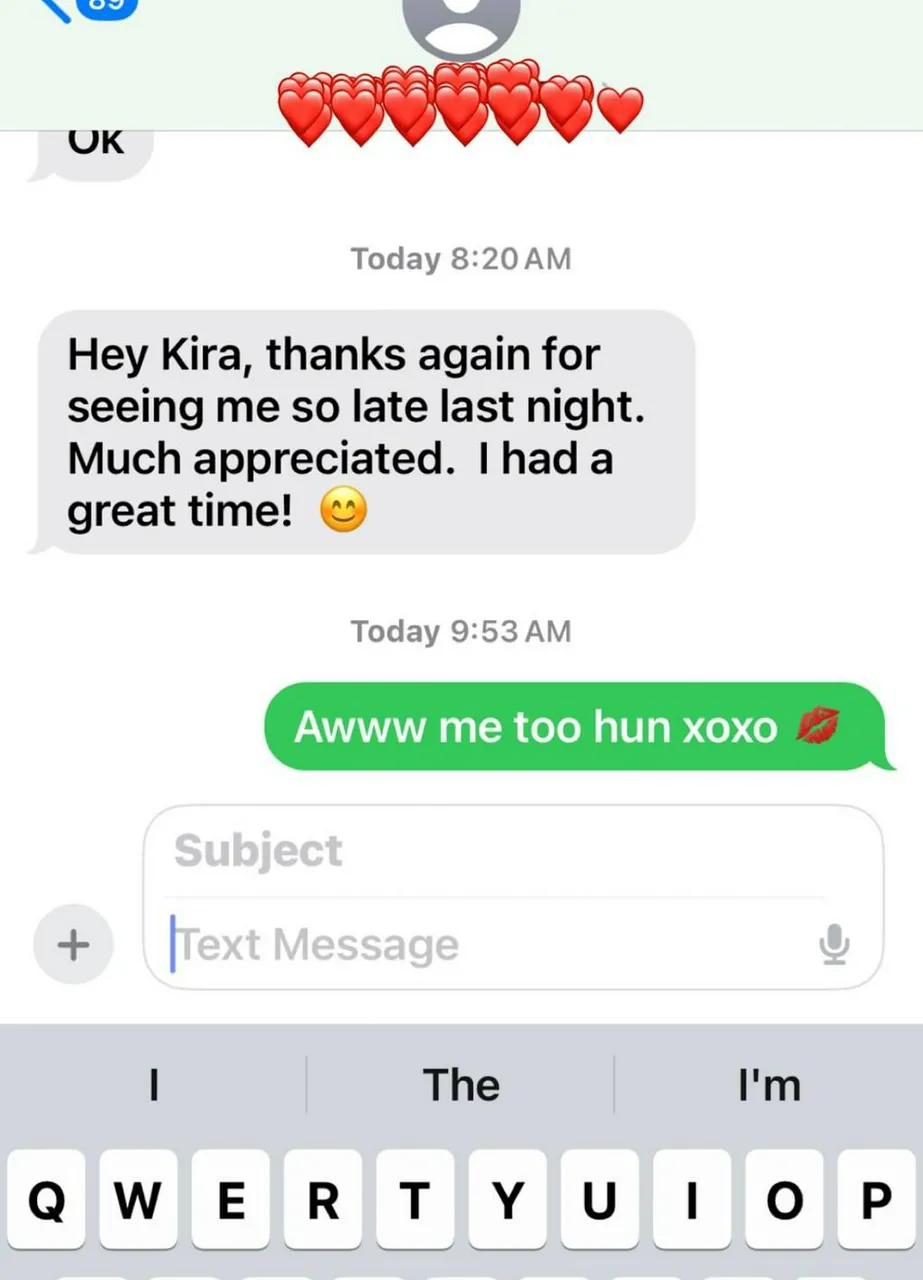The width and height of the screenshot is (923, 1280).
Task: Start dictation with the microphone icon
Action: coord(835,944)
